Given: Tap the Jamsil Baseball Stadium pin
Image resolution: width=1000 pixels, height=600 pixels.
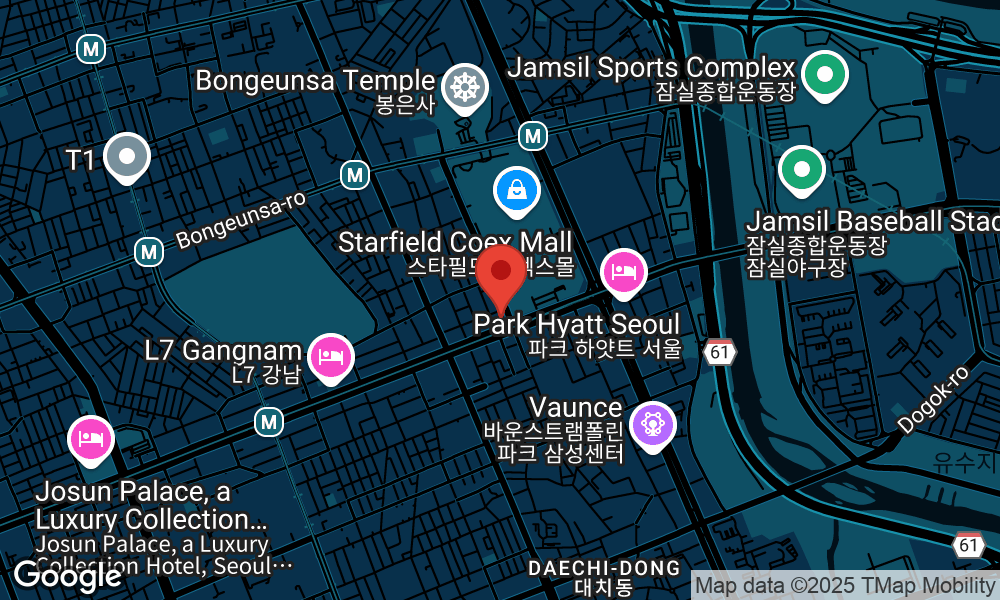Looking at the screenshot, I should tap(800, 169).
